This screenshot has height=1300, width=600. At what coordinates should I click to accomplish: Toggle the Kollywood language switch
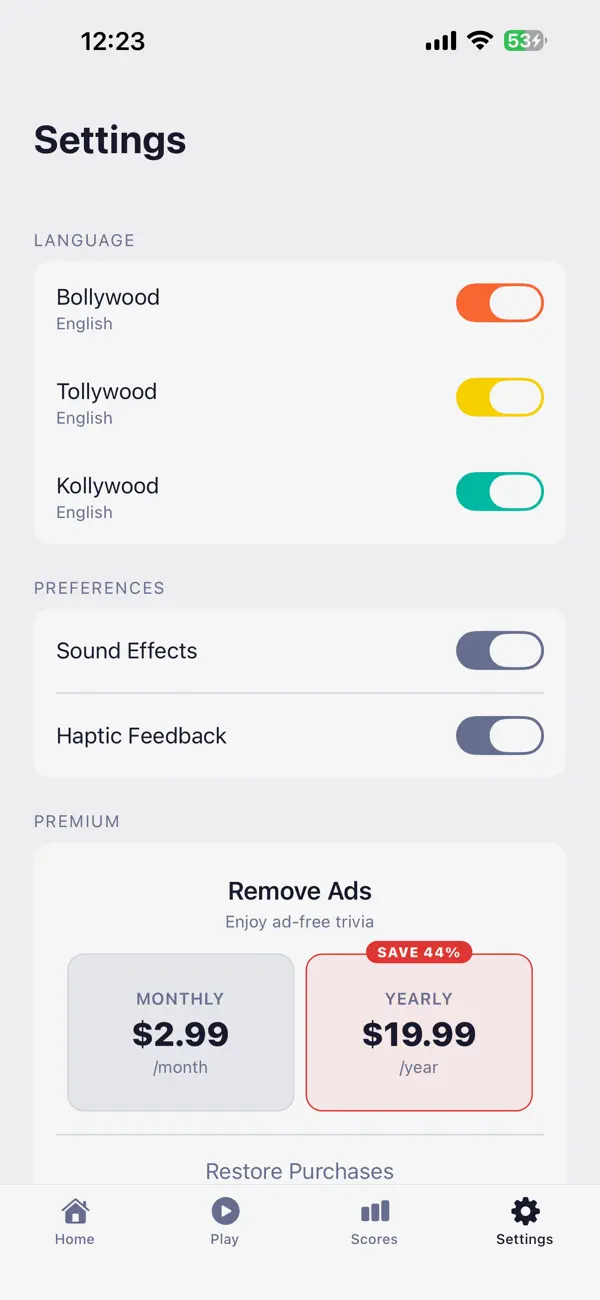500,492
